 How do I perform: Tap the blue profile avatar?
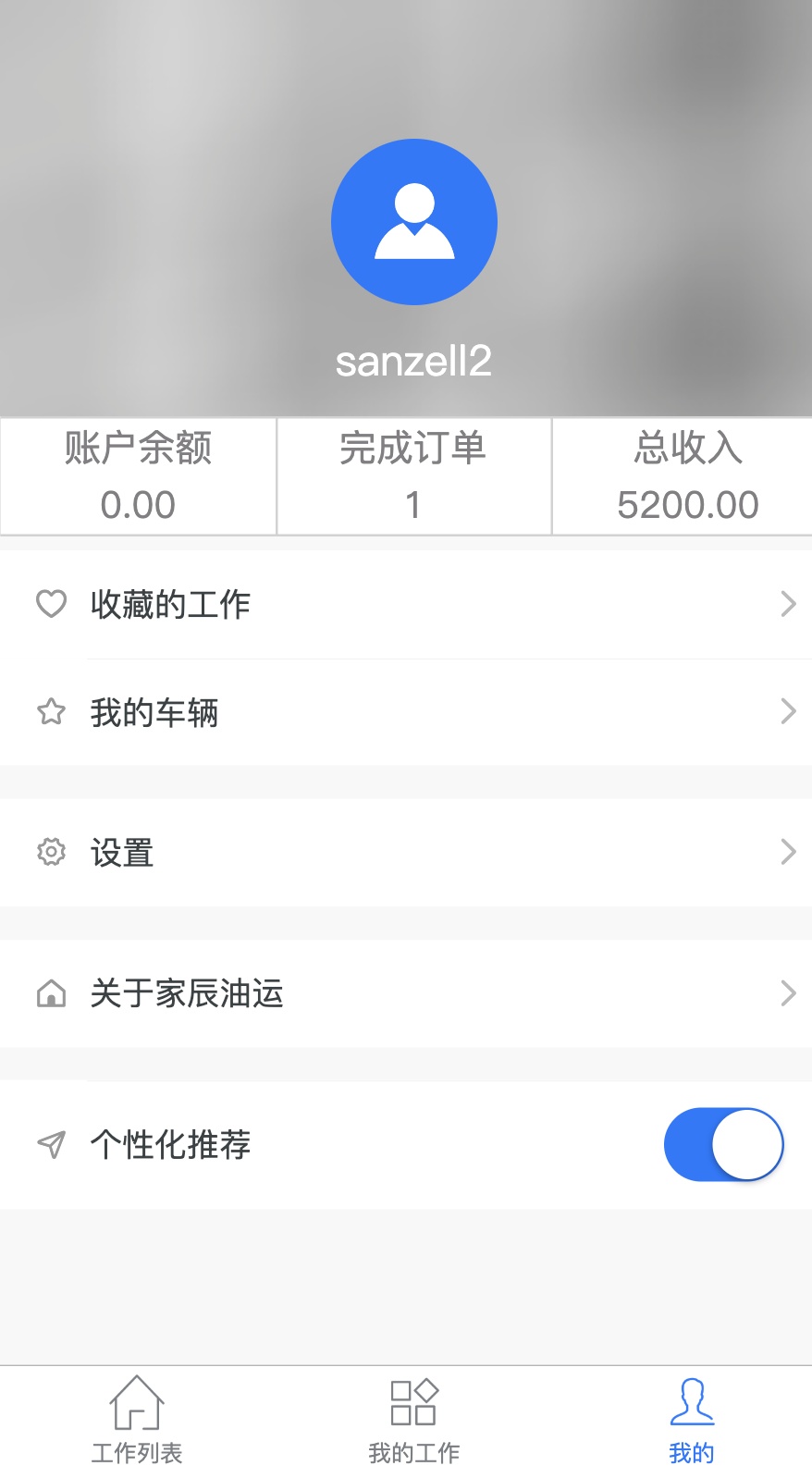(413, 222)
